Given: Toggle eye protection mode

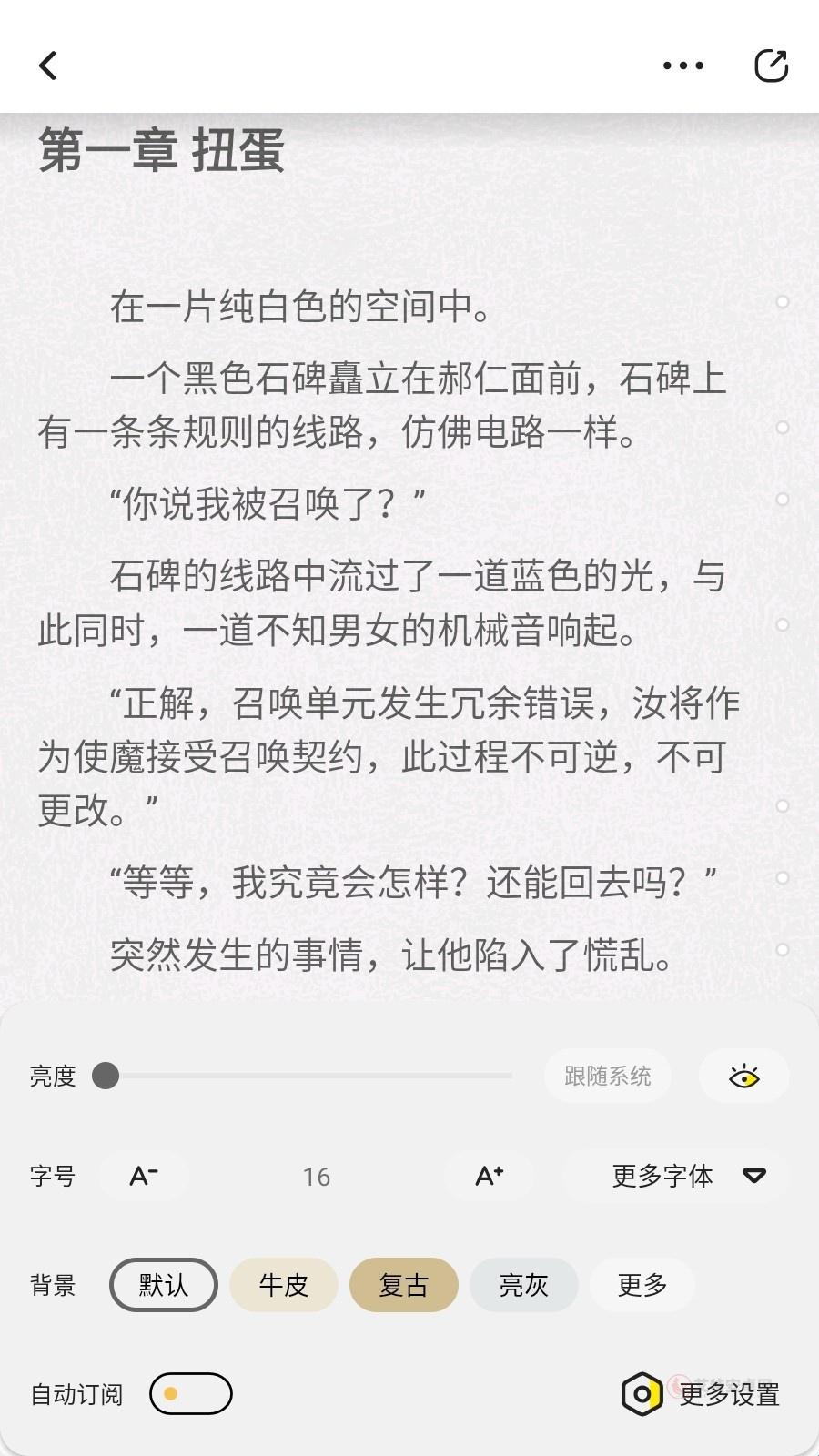Looking at the screenshot, I should click(x=744, y=1077).
